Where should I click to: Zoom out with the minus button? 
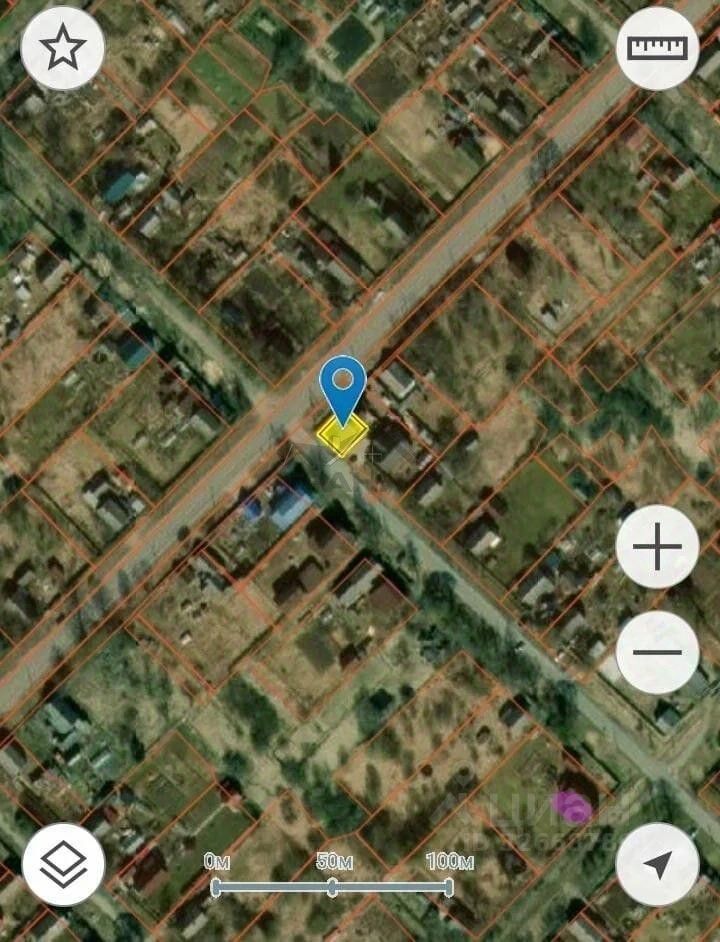[x=657, y=652]
